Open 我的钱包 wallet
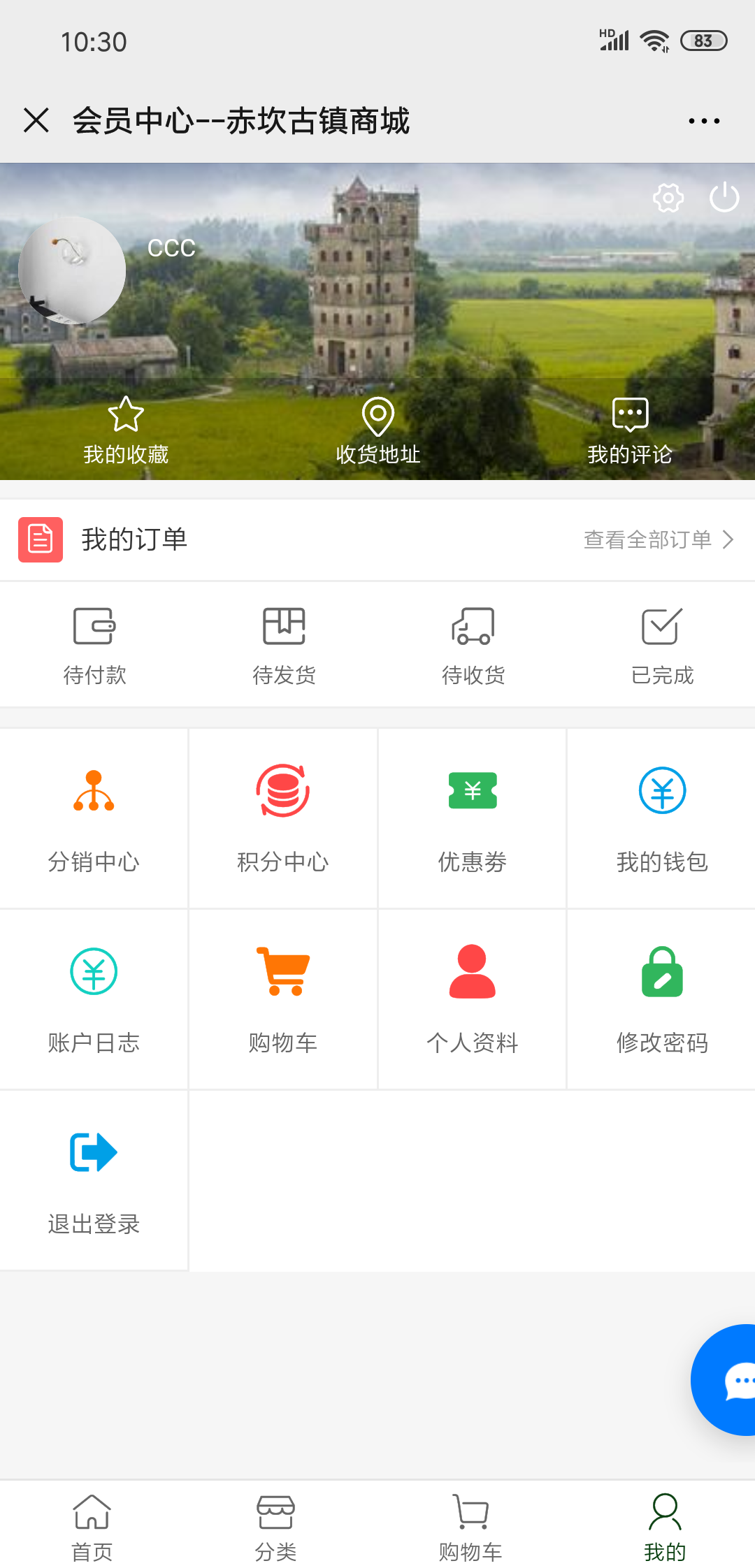This screenshot has width=755, height=1568. tap(662, 818)
